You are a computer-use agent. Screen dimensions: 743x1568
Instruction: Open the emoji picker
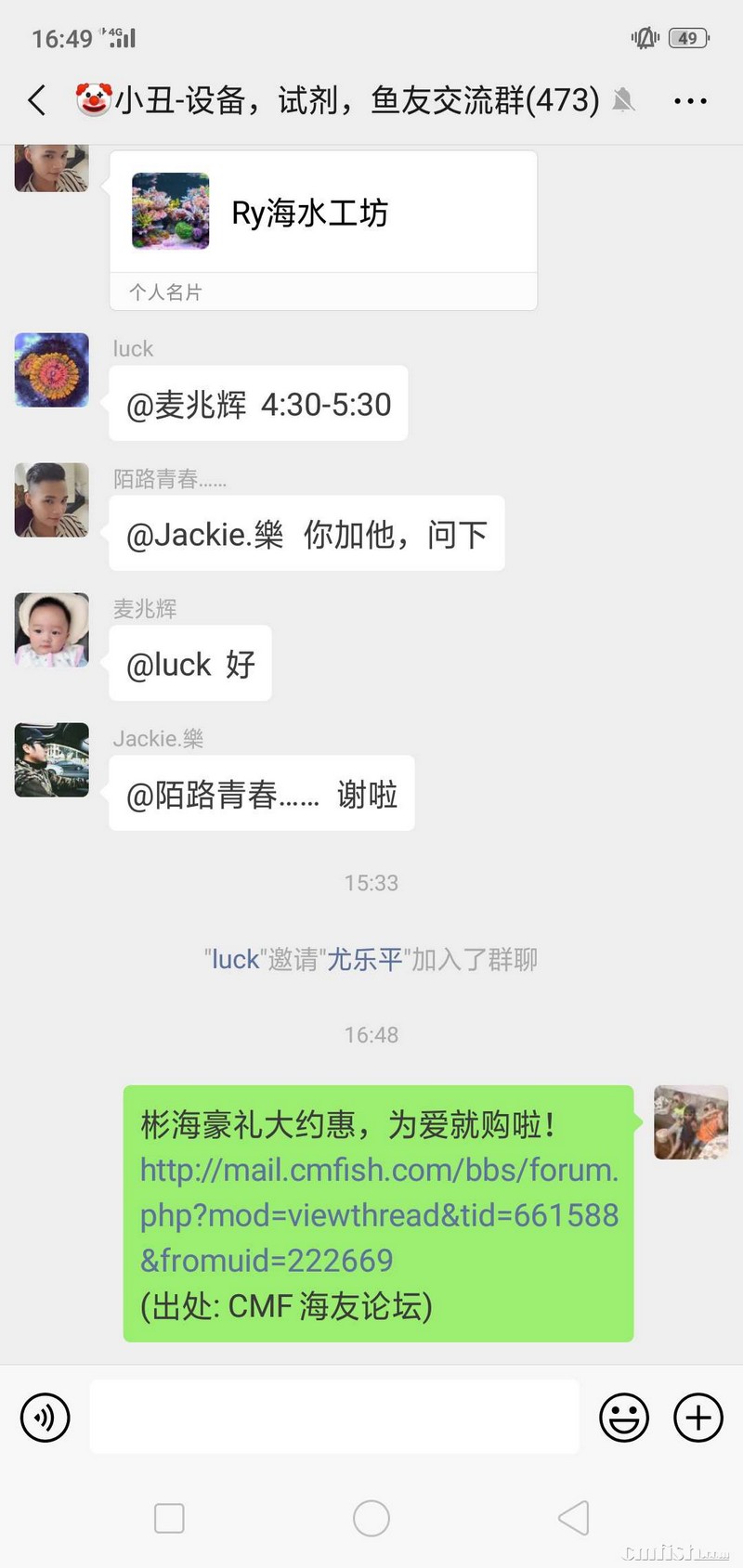[624, 1418]
